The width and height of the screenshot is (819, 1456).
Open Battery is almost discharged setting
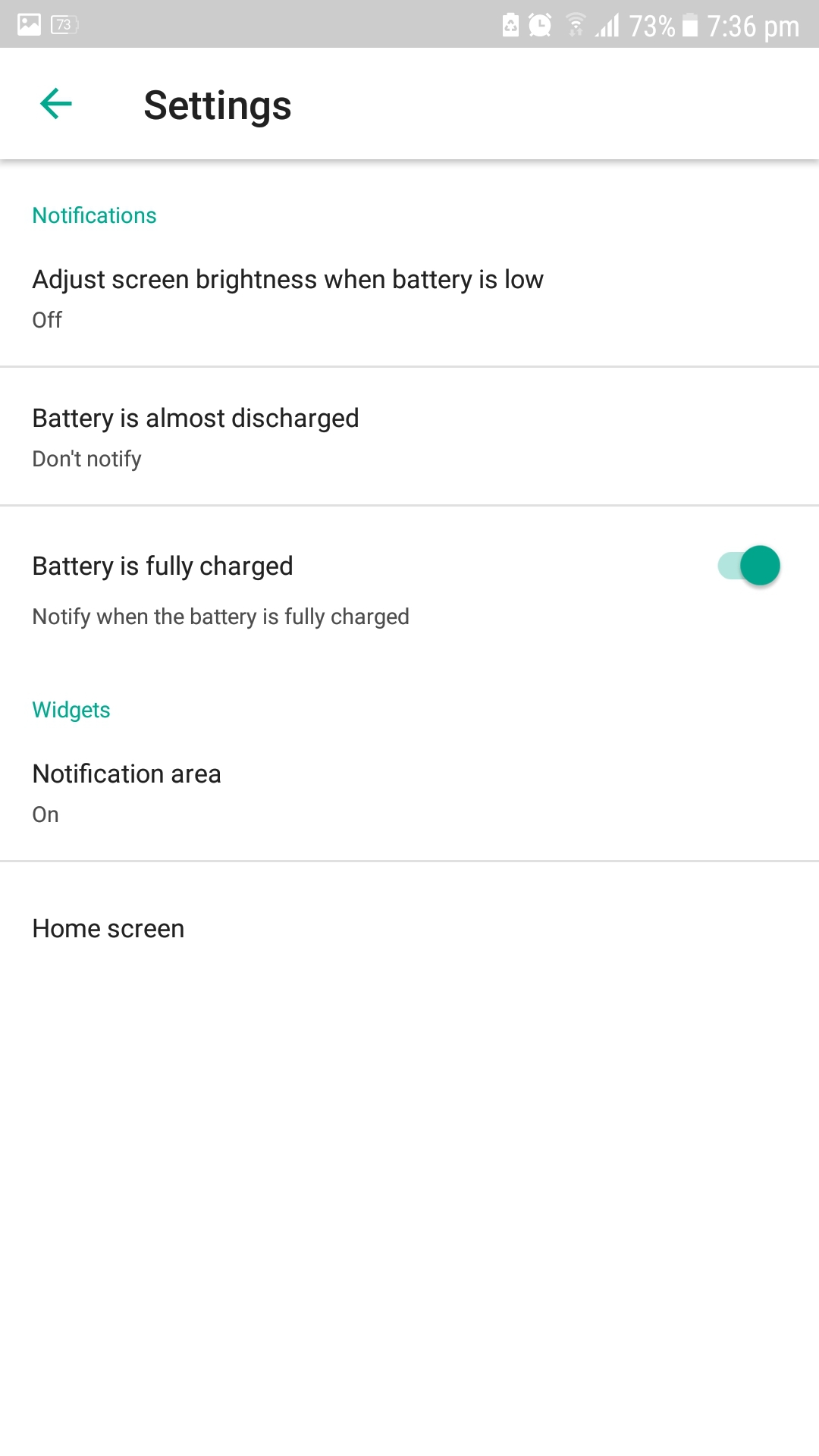409,437
